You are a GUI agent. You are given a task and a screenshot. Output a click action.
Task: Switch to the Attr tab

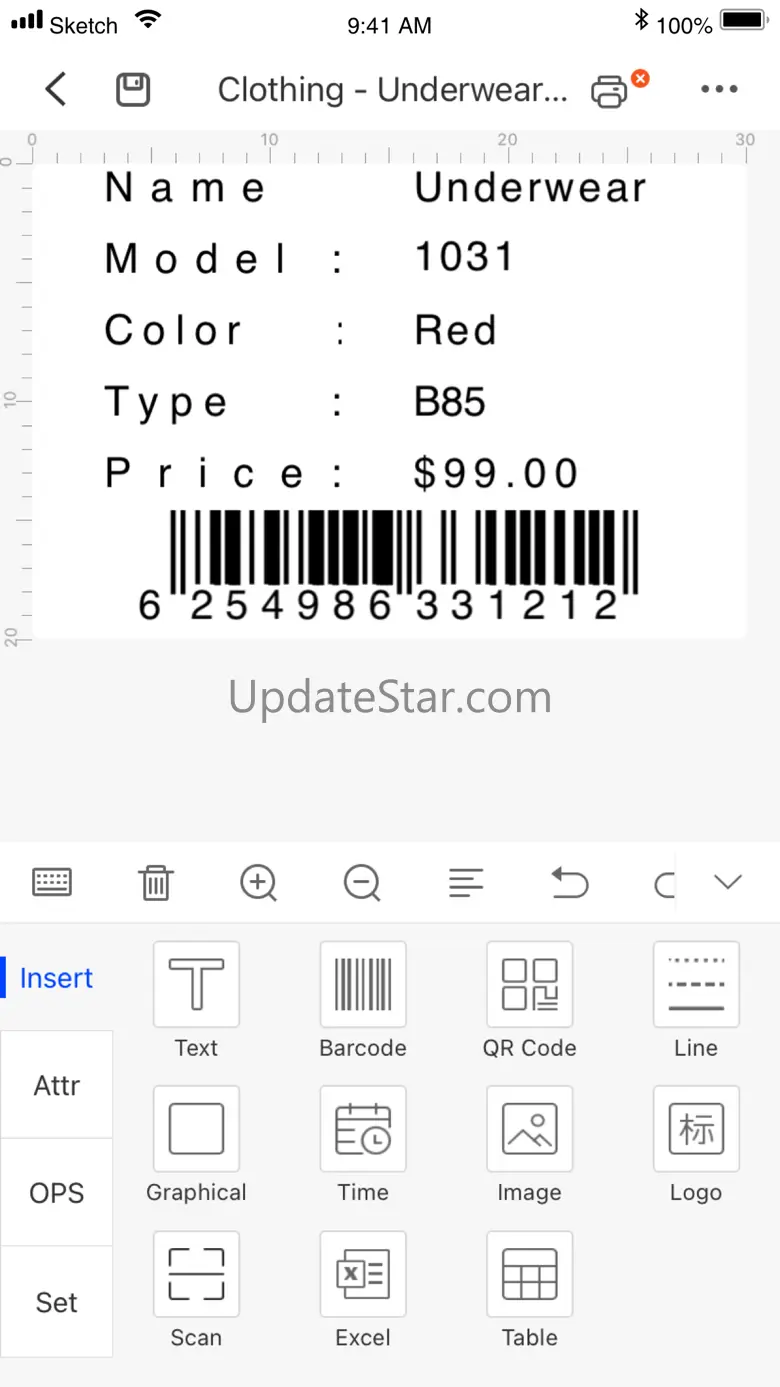(x=57, y=1085)
